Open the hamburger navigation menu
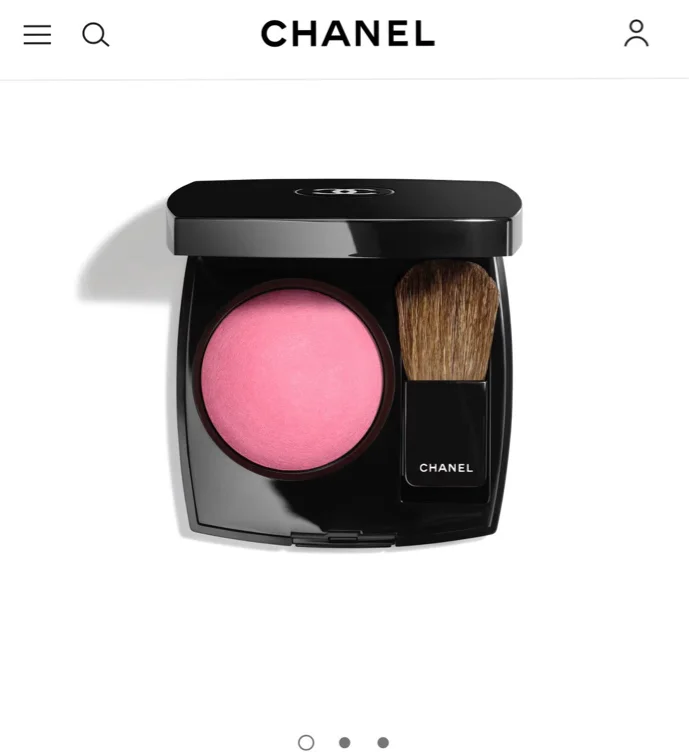Viewport: 689px width, 752px height. click(37, 35)
